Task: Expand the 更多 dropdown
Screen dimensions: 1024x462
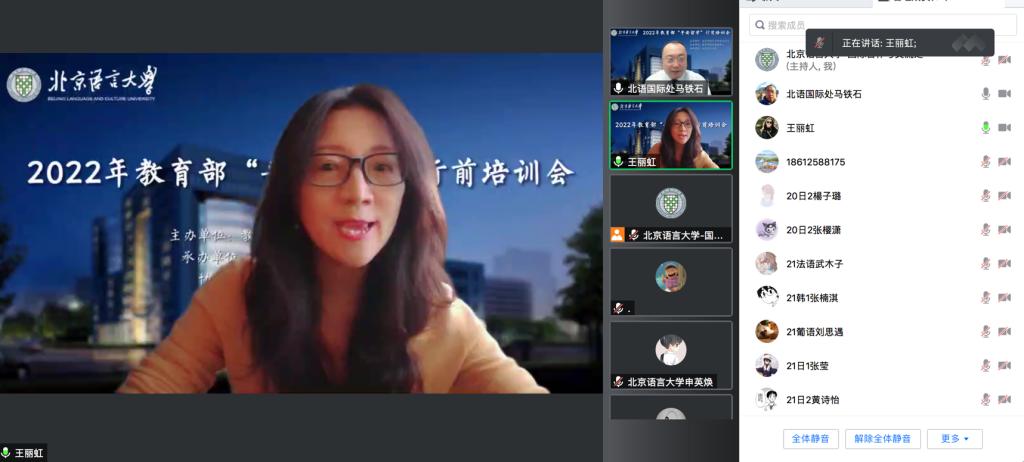Action: tap(955, 439)
